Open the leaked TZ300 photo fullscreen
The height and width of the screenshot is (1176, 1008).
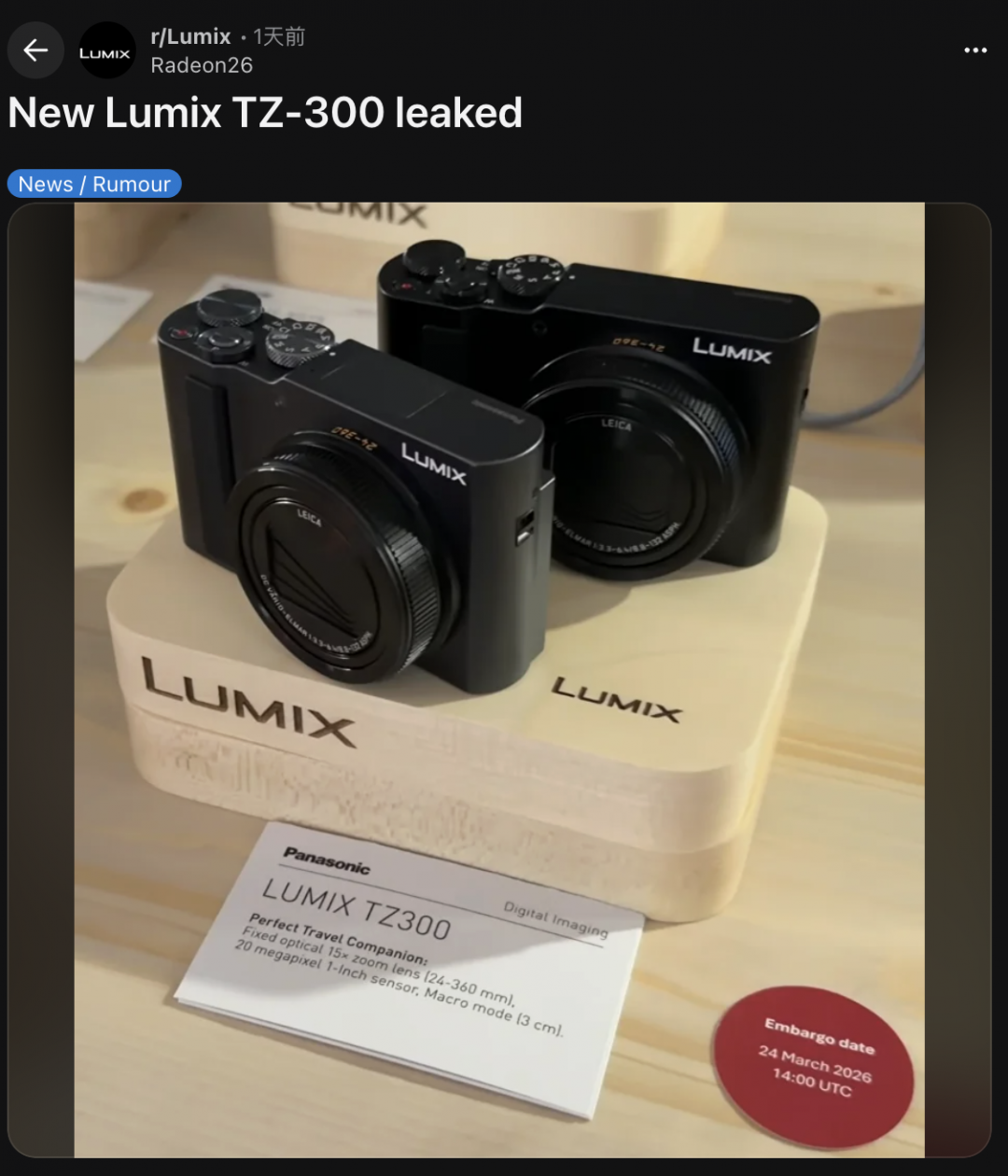click(499, 679)
